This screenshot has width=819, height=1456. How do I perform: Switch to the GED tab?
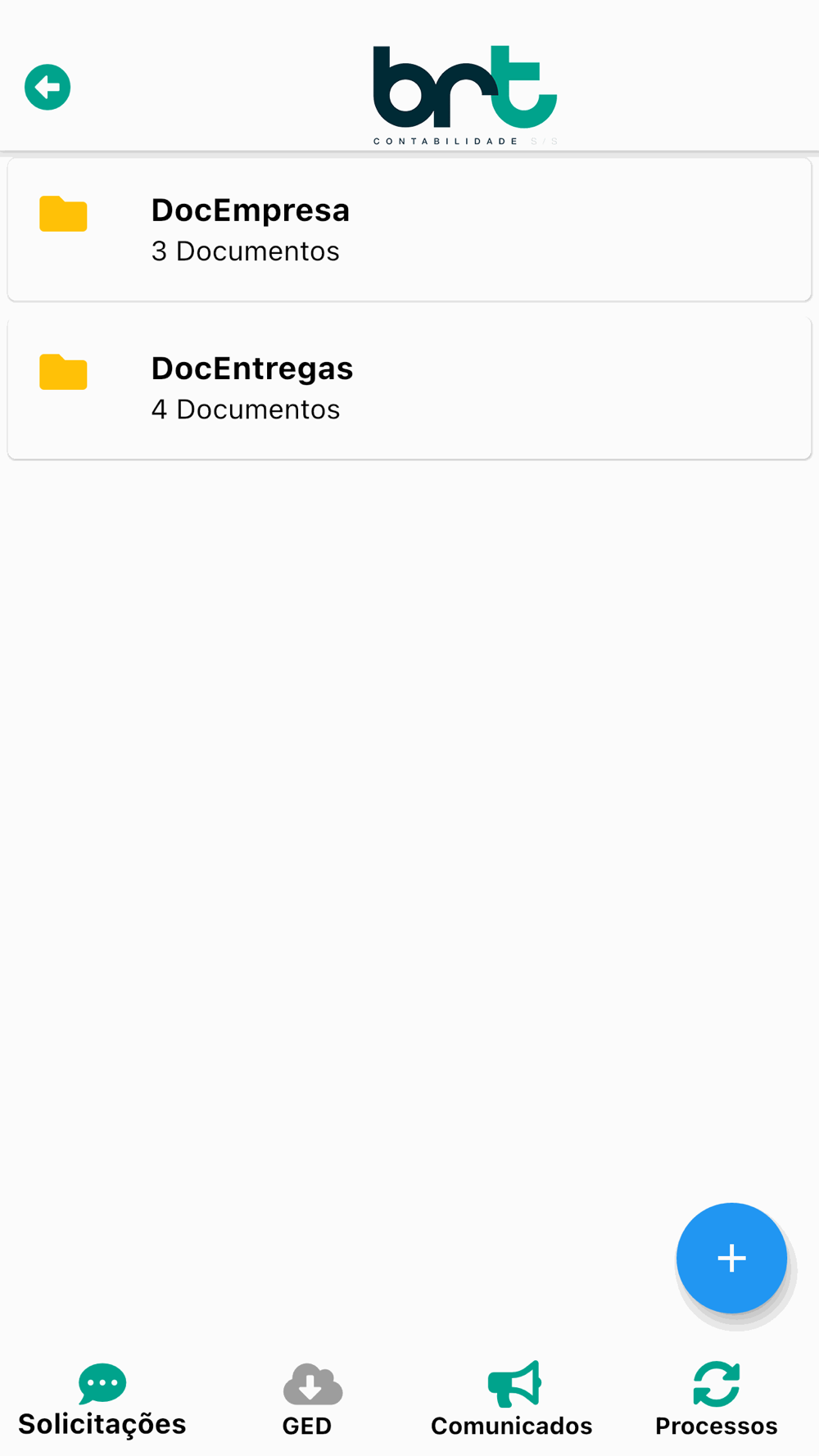[307, 1400]
